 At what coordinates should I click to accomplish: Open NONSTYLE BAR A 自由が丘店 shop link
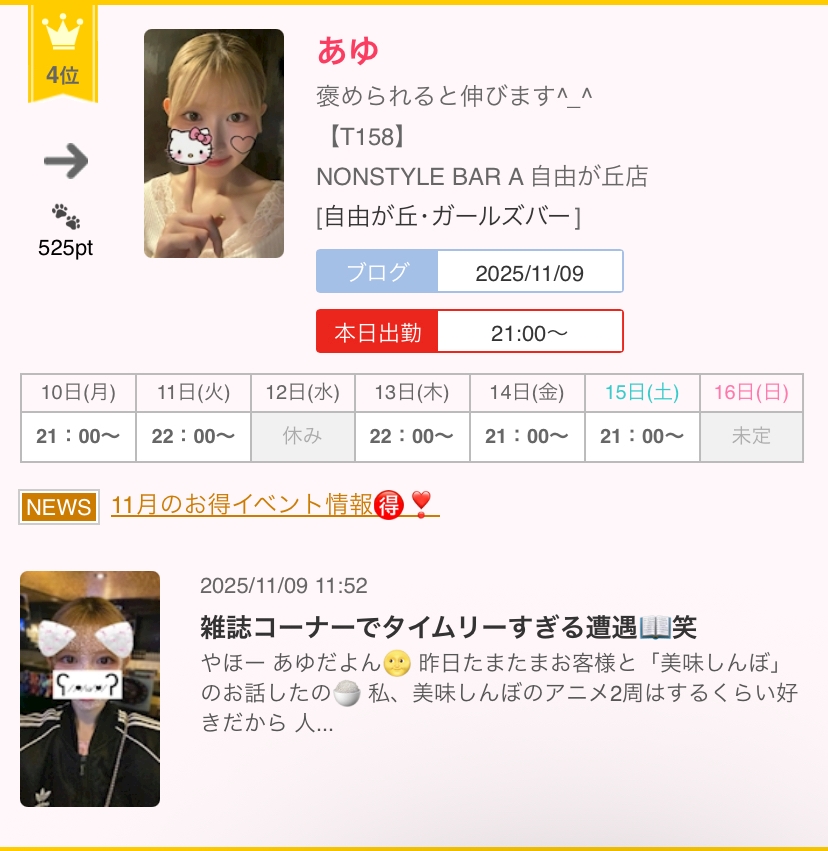[x=482, y=177]
